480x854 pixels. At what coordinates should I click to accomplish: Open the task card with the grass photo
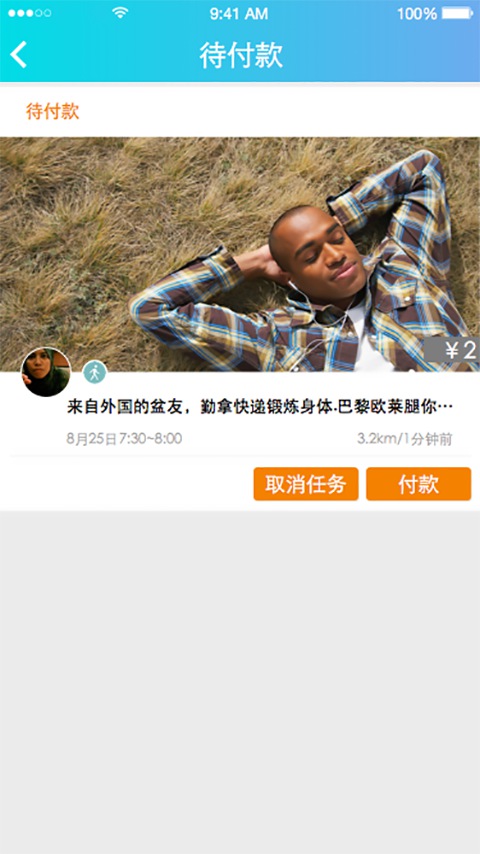(x=240, y=254)
